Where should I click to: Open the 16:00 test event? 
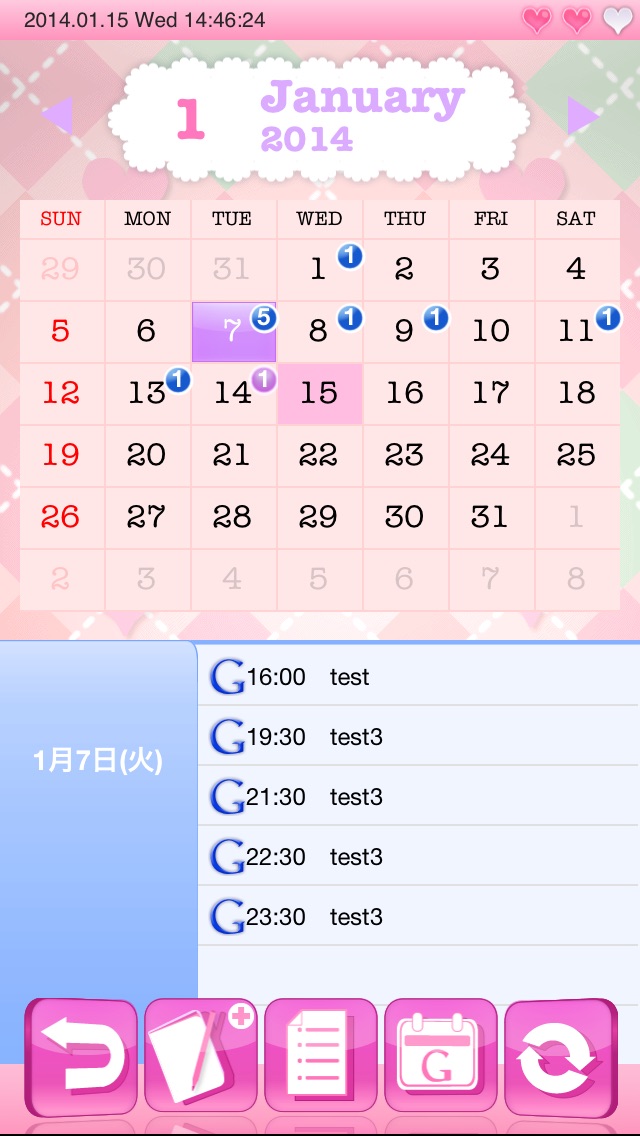click(418, 677)
